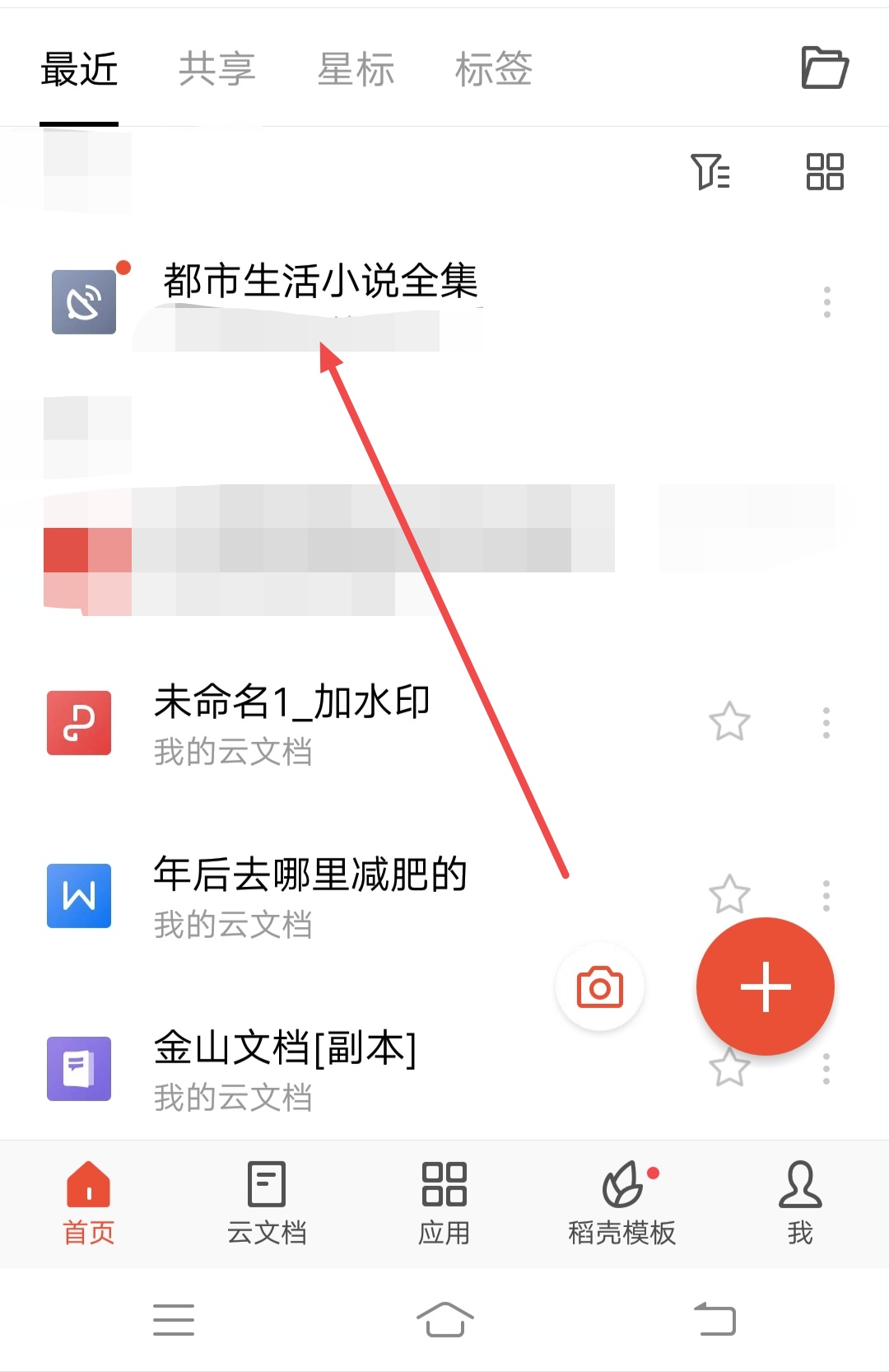Star the 未命名1_加水印 file

729,722
